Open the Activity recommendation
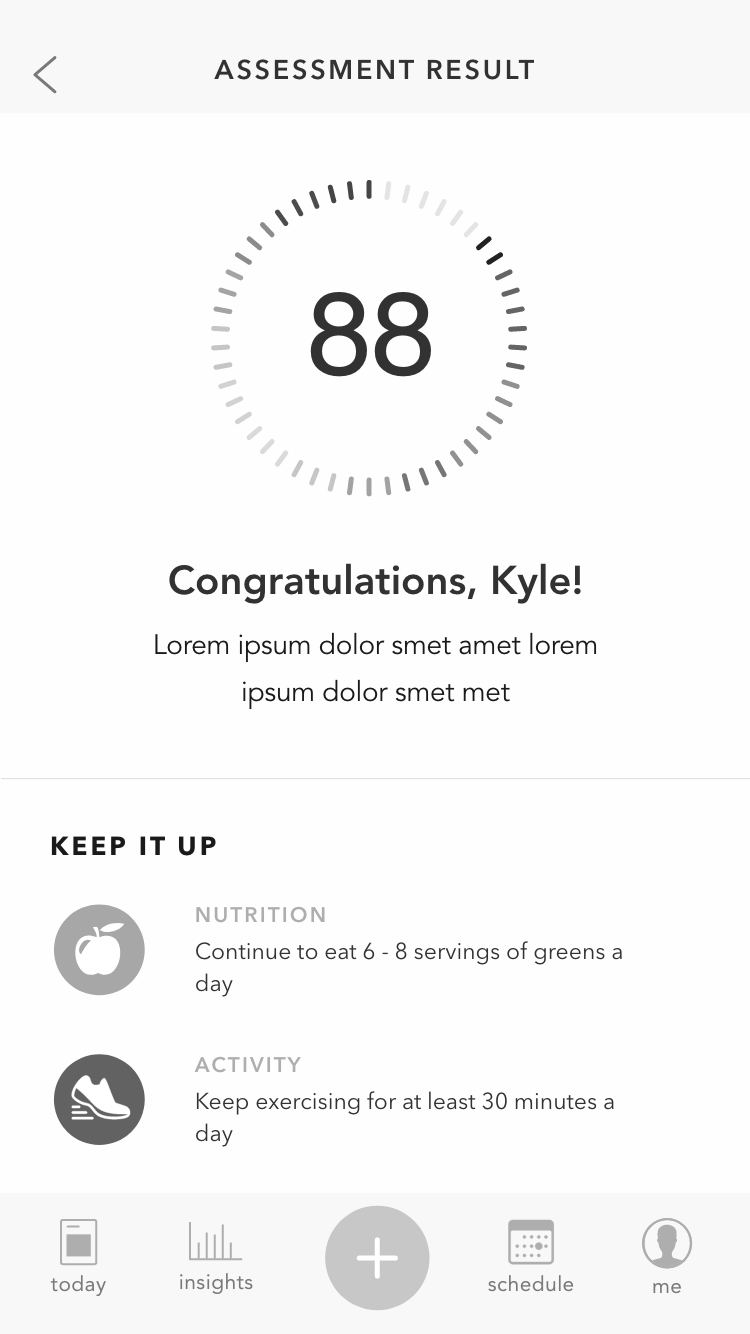The image size is (750, 1334). coord(375,1100)
